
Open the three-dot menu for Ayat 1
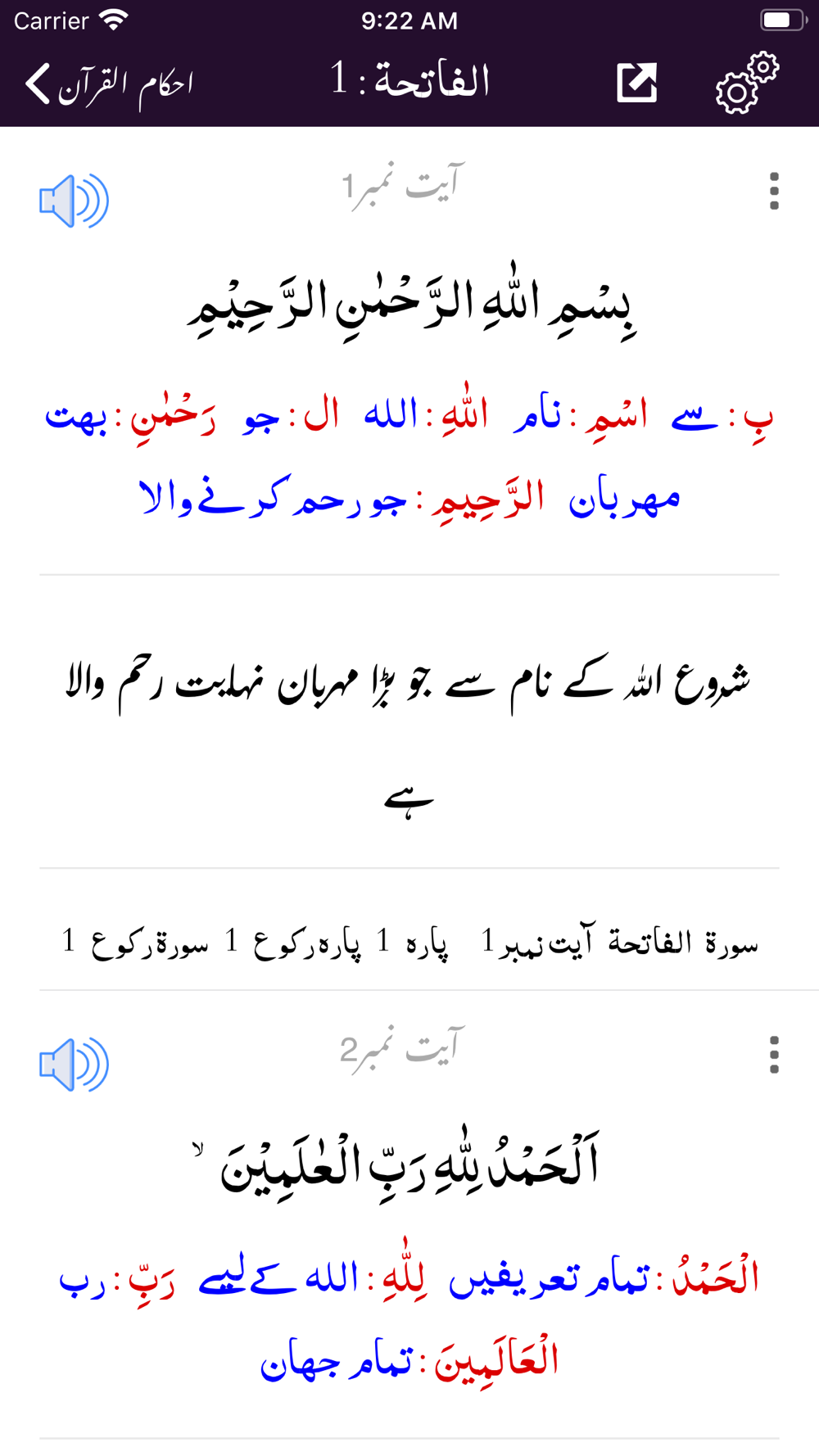(x=774, y=192)
